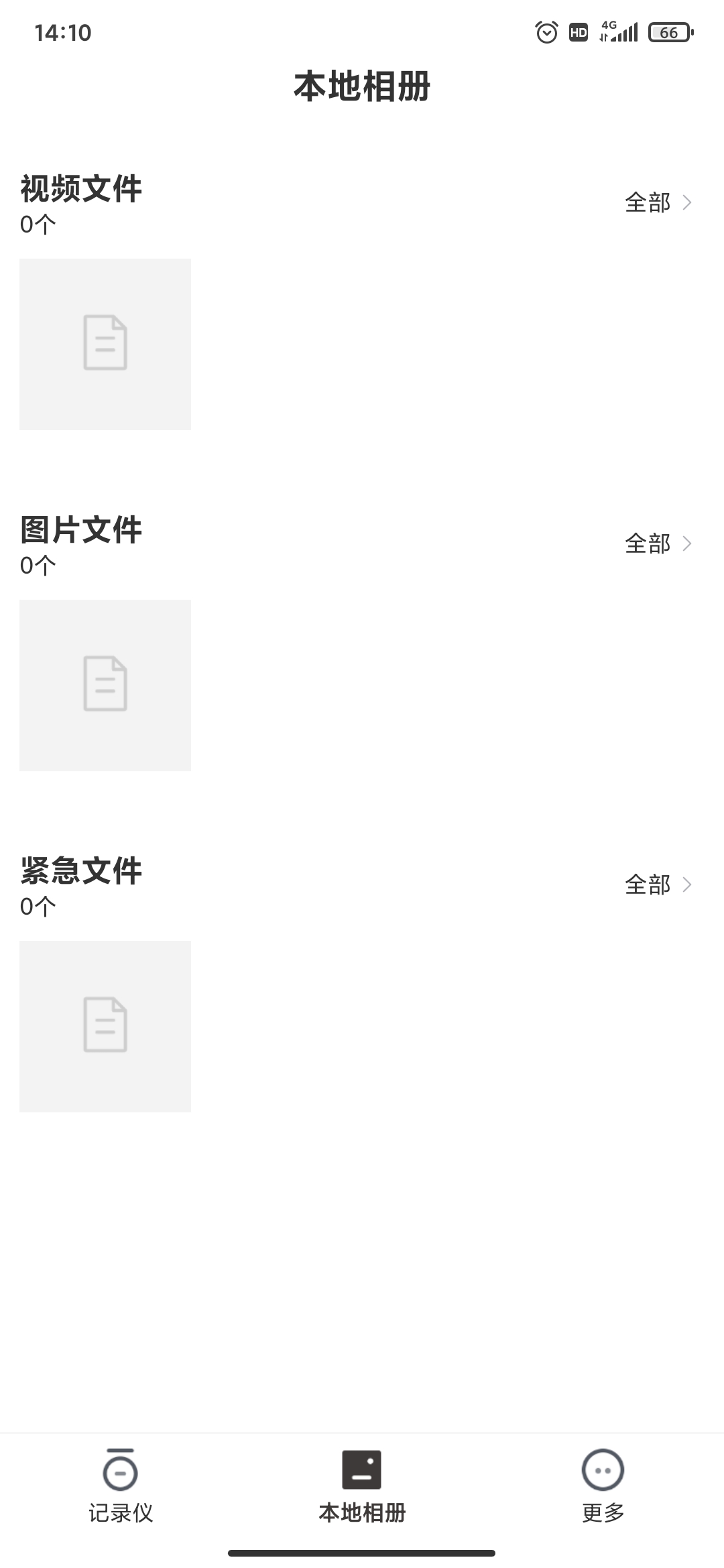View 全部 for 图片文件

(657, 543)
